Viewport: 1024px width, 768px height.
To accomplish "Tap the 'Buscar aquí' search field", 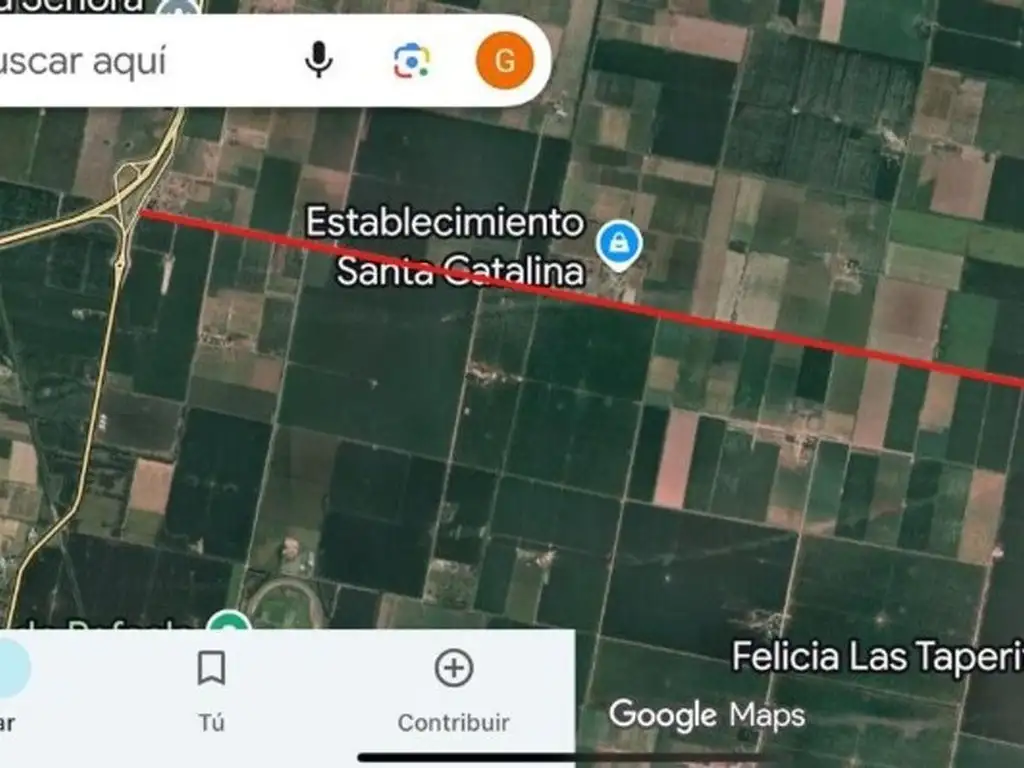I will point(120,62).
